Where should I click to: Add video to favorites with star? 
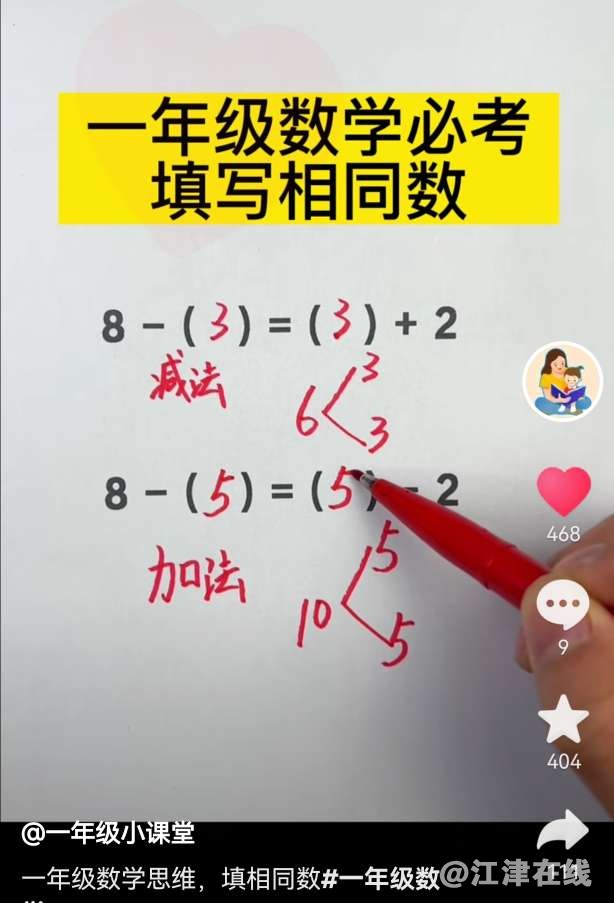click(563, 721)
